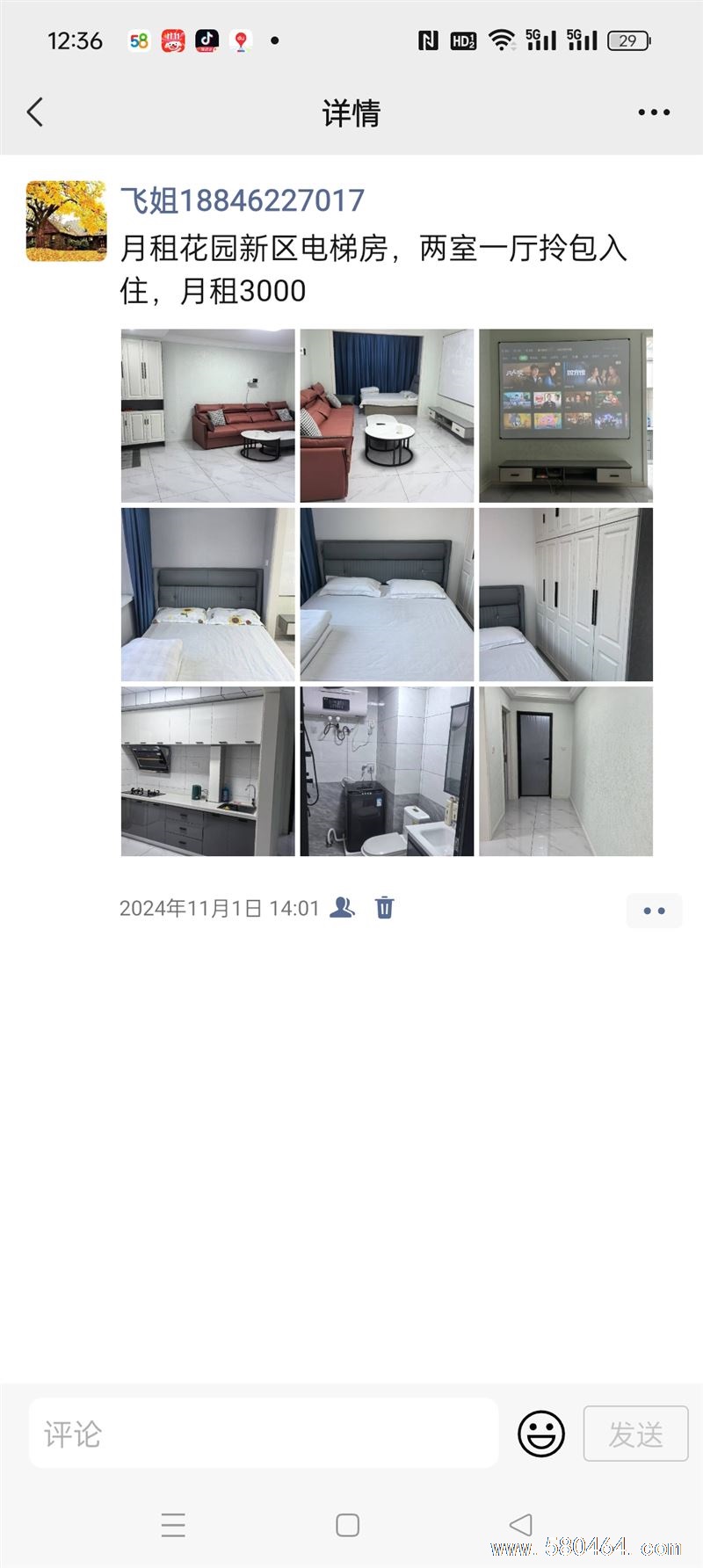
Task: Open the white wardrobe photo
Action: (566, 594)
